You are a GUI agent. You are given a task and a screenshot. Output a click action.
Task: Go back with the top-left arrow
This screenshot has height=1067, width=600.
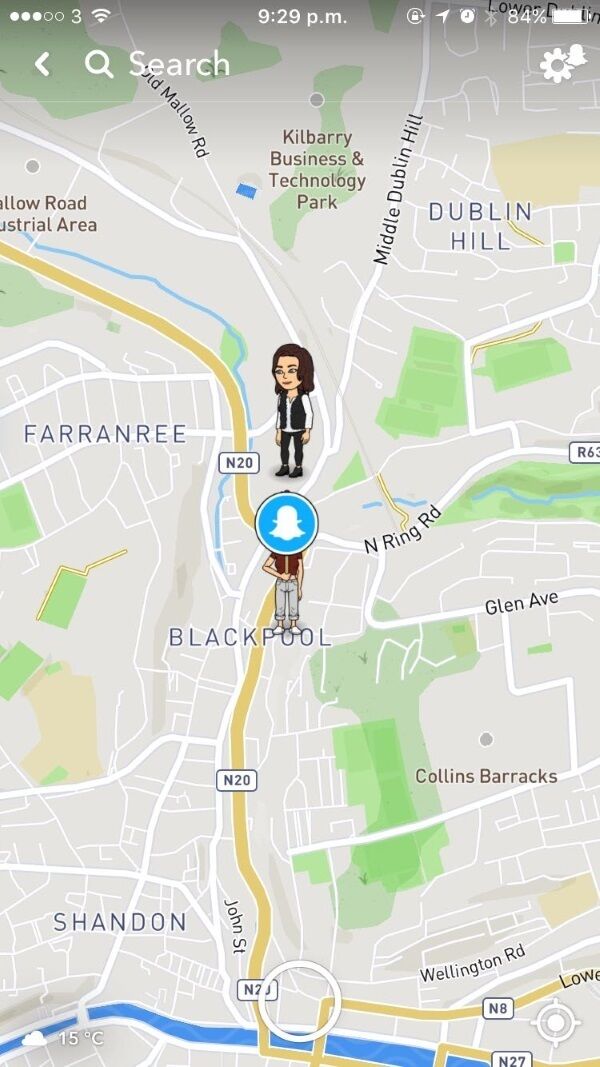(x=41, y=65)
